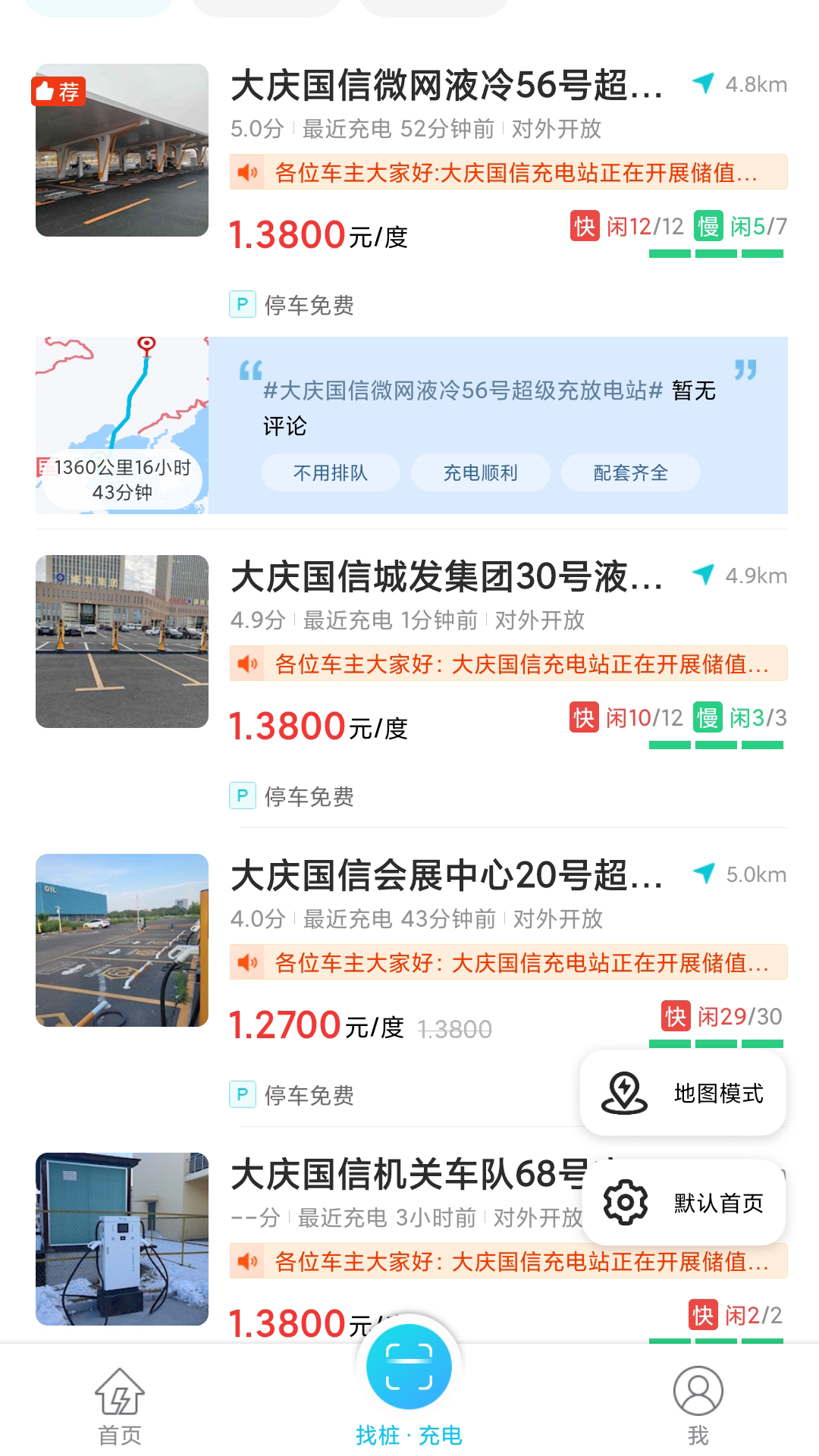Tap the 配套齐全 review tag
The width and height of the screenshot is (819, 1456).
click(631, 472)
